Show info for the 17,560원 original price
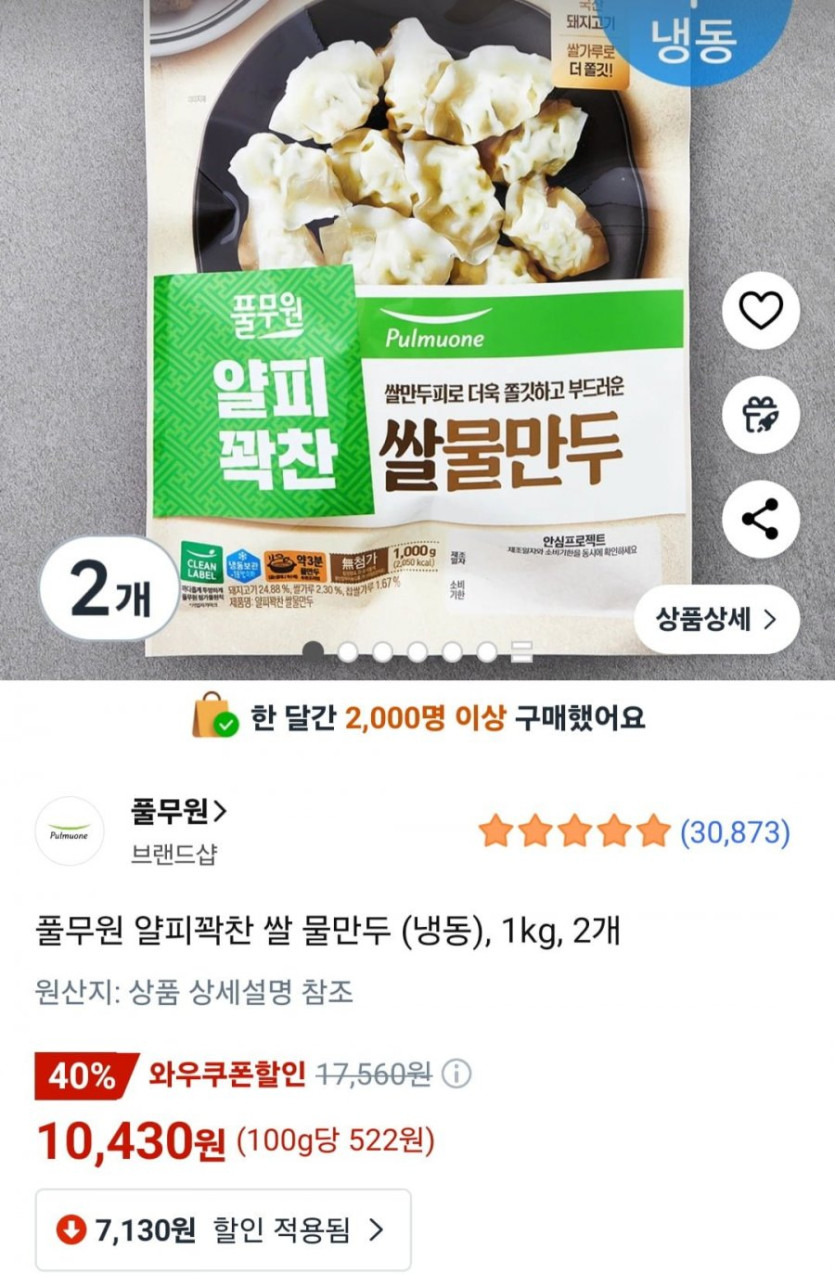Screen dimensions: 835x1274 (x=456, y=1075)
